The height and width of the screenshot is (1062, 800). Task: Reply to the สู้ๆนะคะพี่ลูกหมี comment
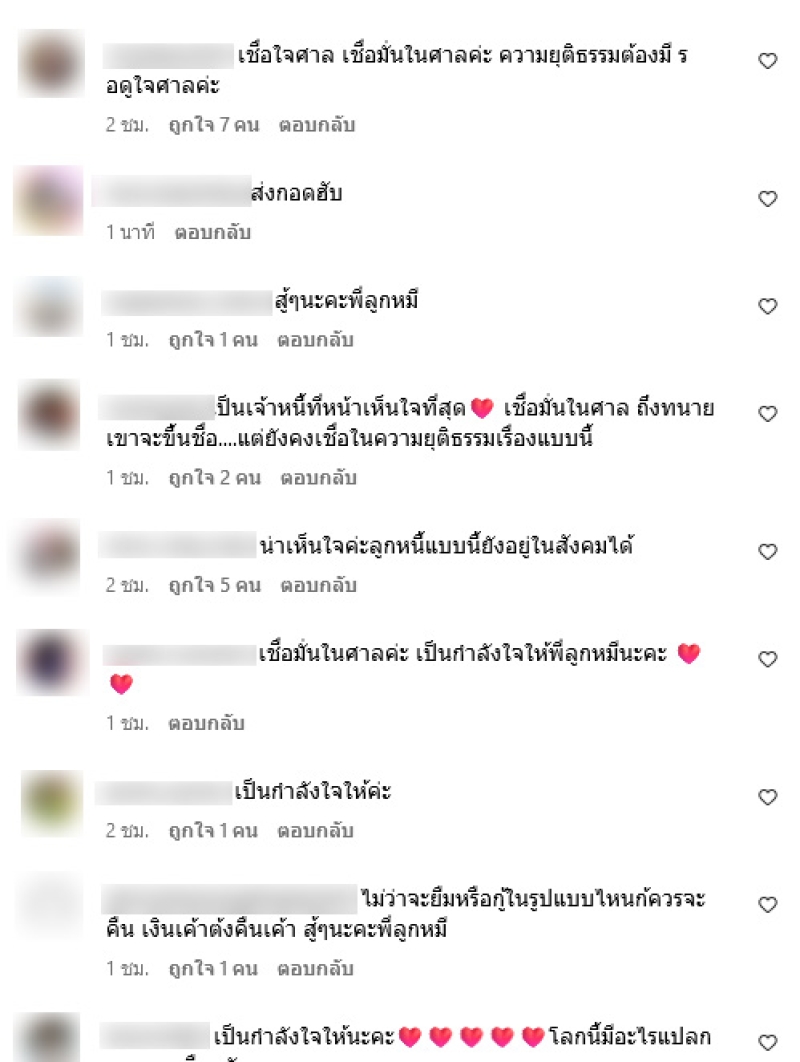point(315,340)
